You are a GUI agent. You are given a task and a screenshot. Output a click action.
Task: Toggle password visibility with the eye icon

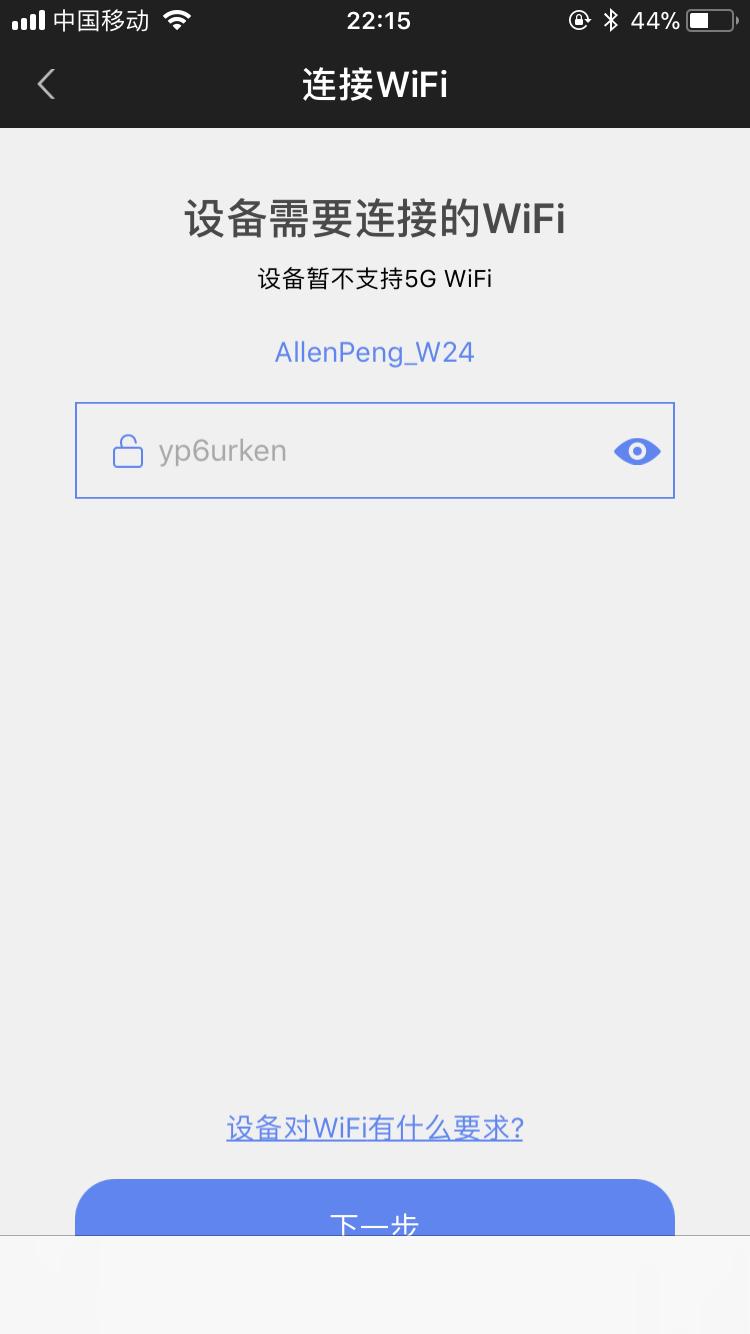pyautogui.click(x=637, y=452)
